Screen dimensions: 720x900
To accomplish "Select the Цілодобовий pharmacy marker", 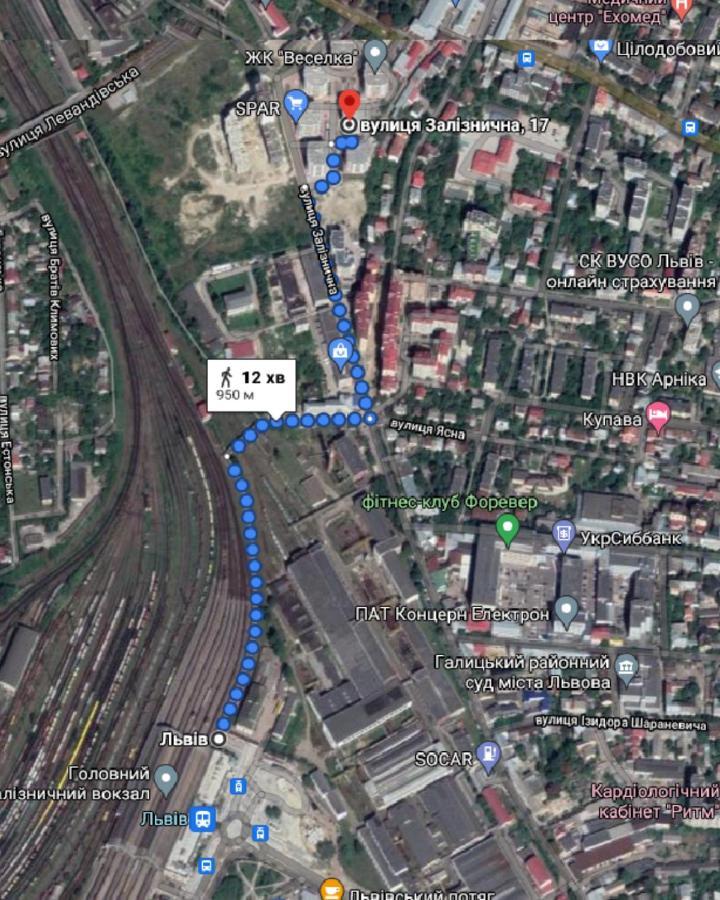I will click(x=601, y=48).
